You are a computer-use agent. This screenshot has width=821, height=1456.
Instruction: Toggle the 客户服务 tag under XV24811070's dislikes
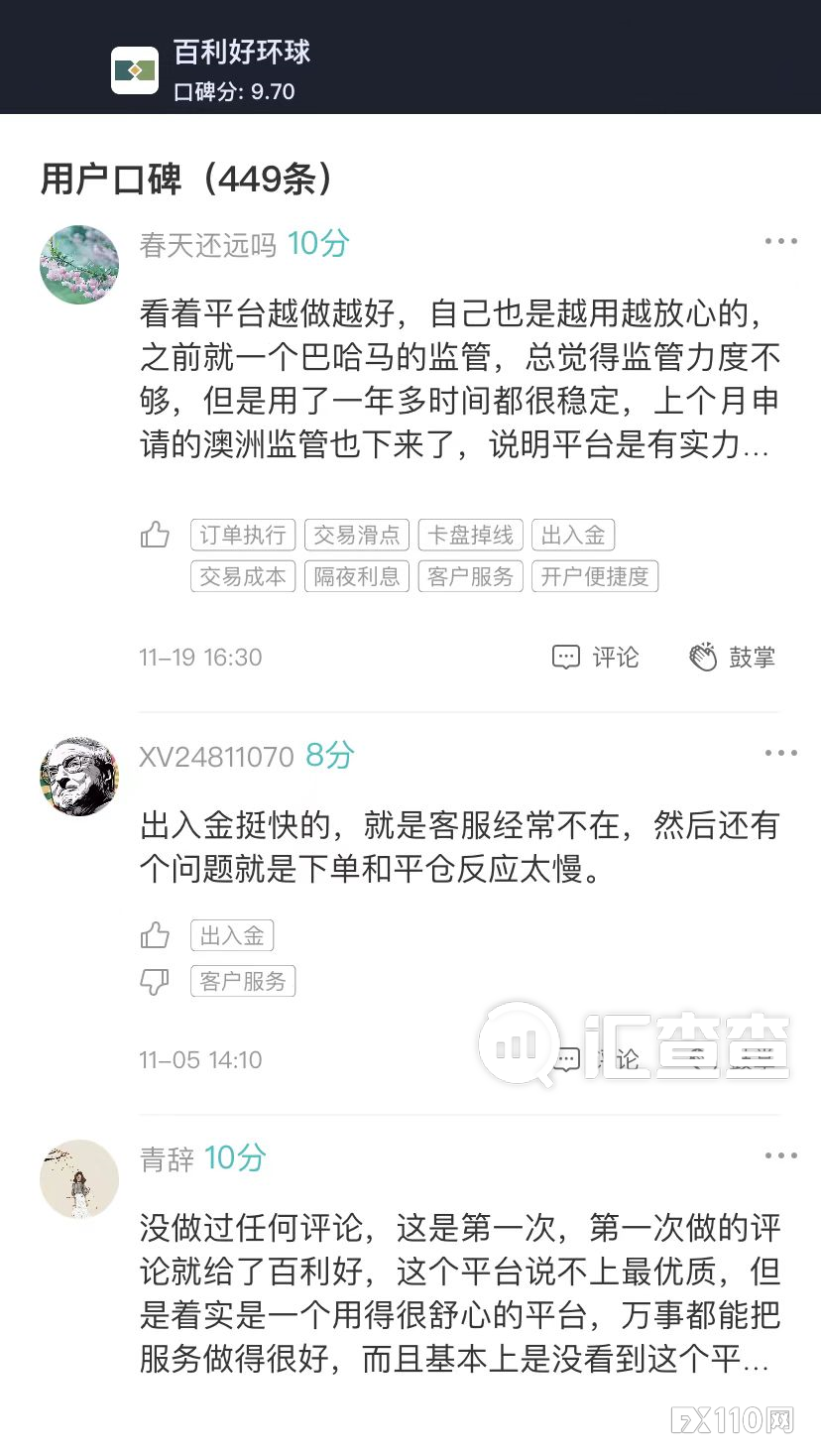coord(243,981)
